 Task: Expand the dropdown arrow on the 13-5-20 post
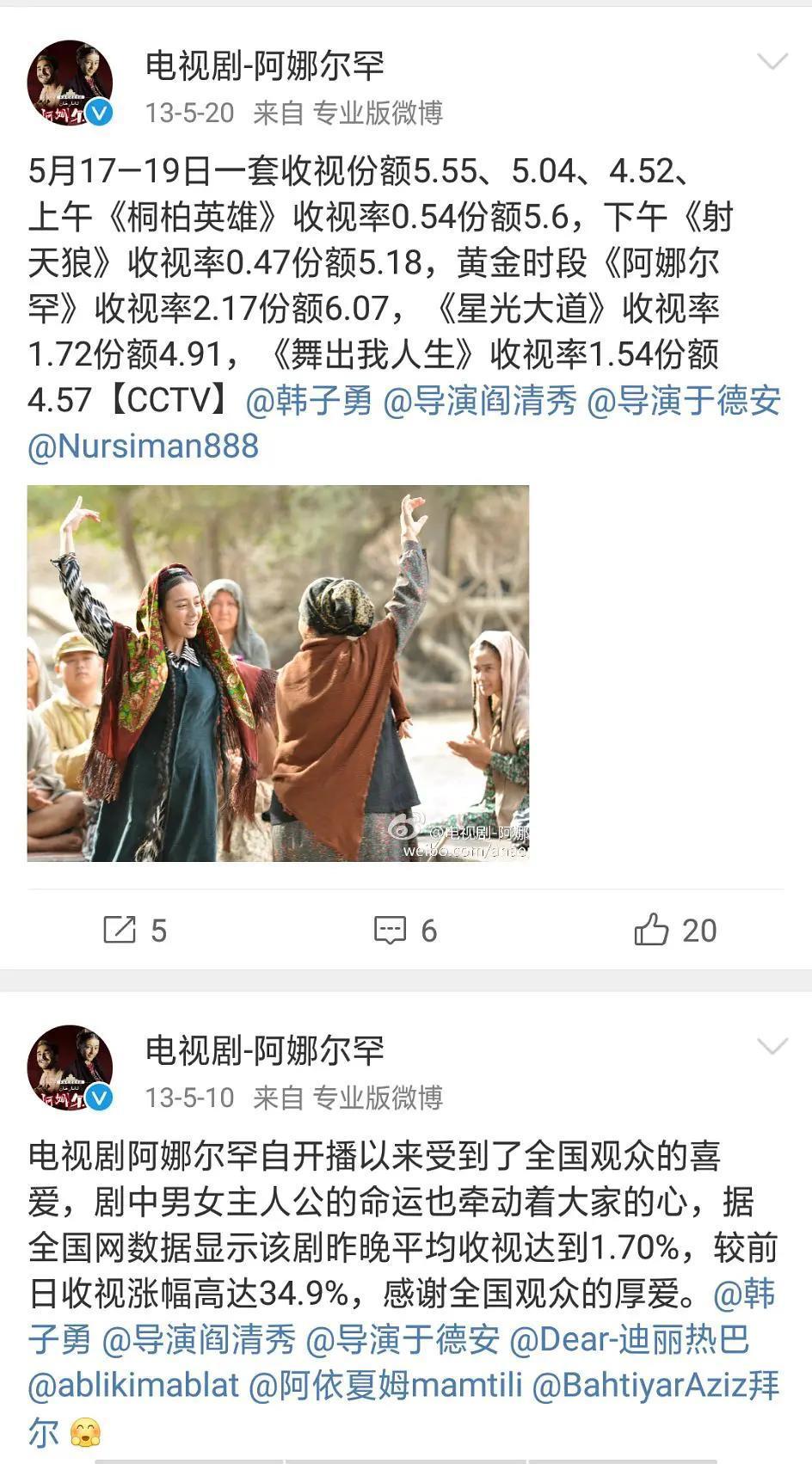pyautogui.click(x=772, y=61)
